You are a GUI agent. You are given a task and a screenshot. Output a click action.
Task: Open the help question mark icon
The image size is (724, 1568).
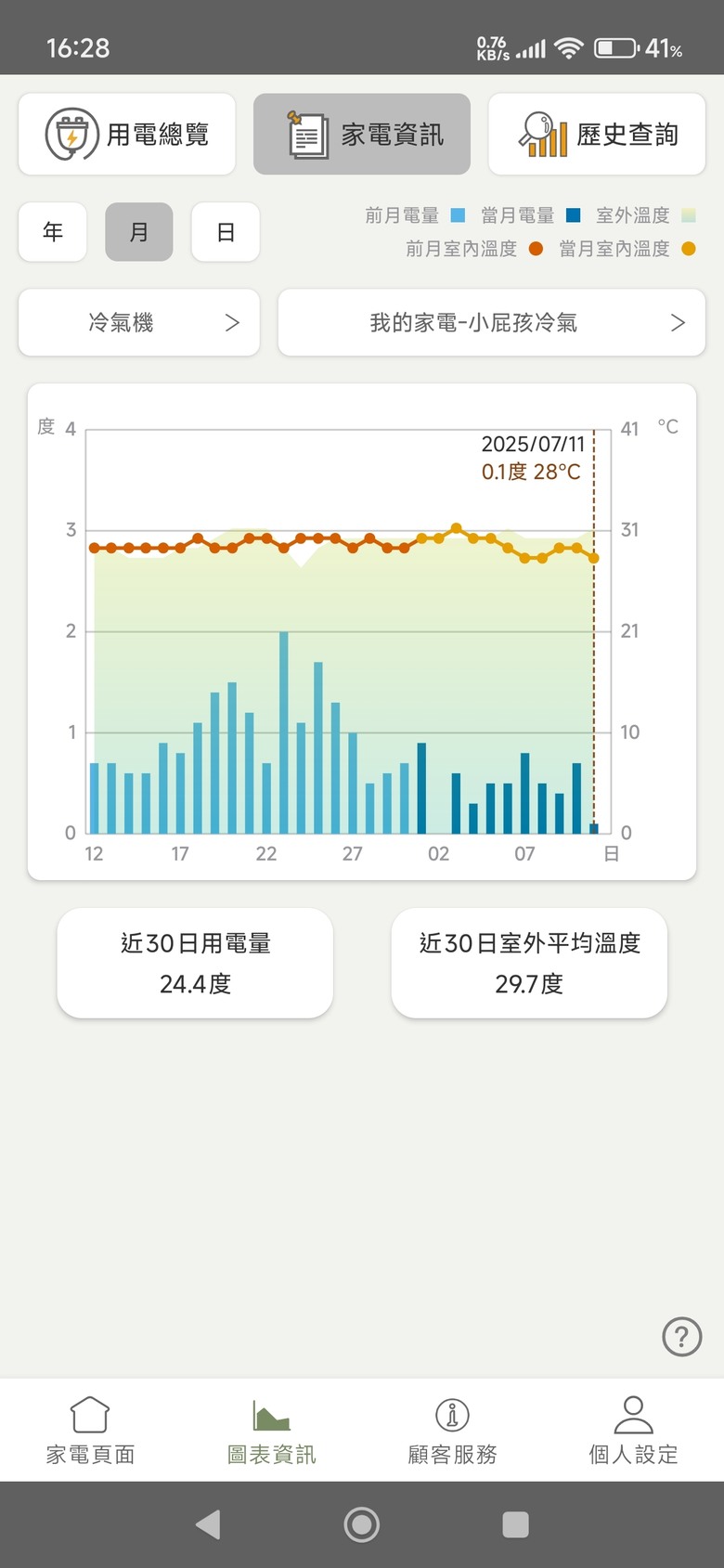tap(682, 1337)
